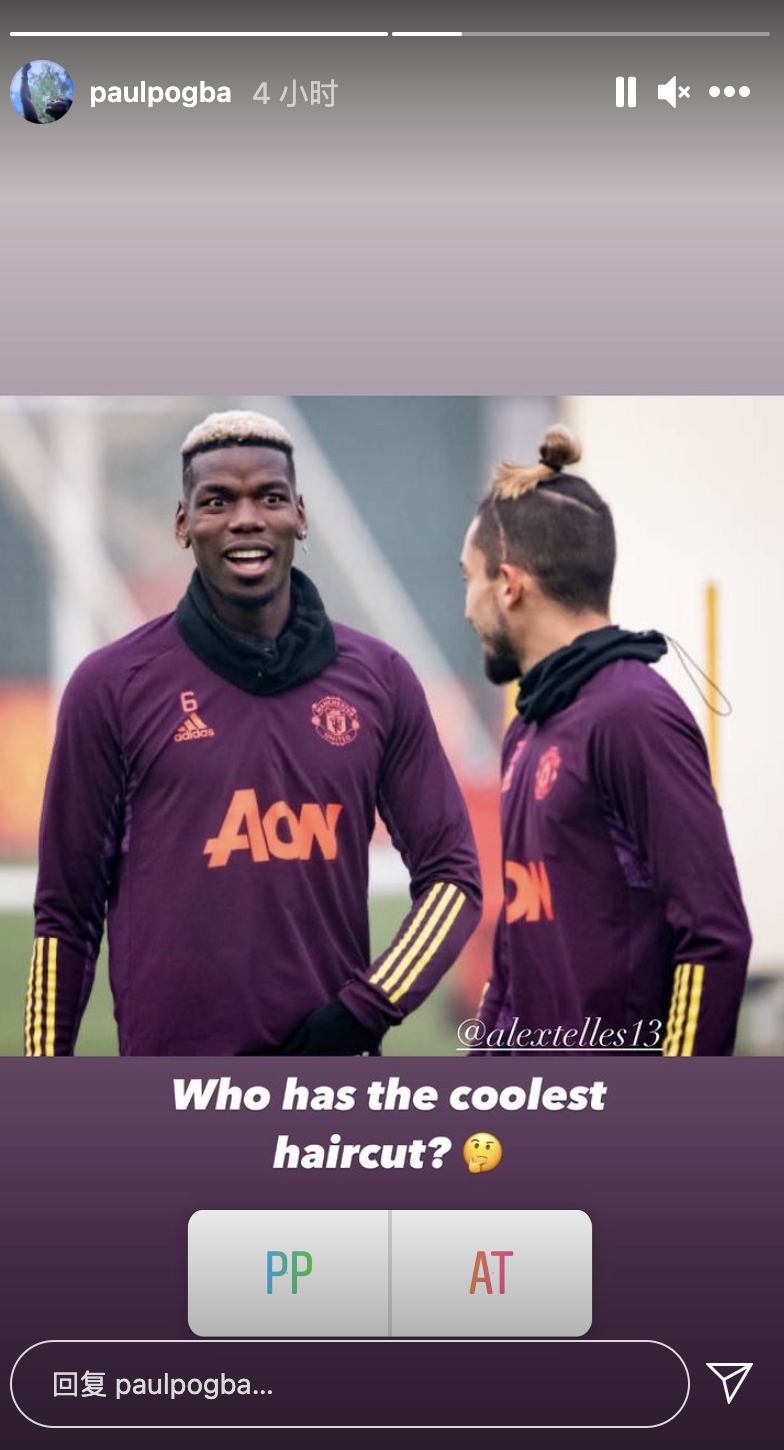
Task: Unmute the story audio
Action: [673, 93]
